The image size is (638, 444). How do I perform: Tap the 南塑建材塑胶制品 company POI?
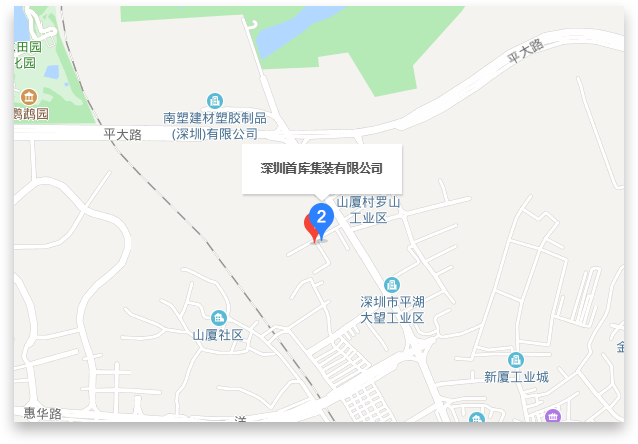pyautogui.click(x=215, y=101)
